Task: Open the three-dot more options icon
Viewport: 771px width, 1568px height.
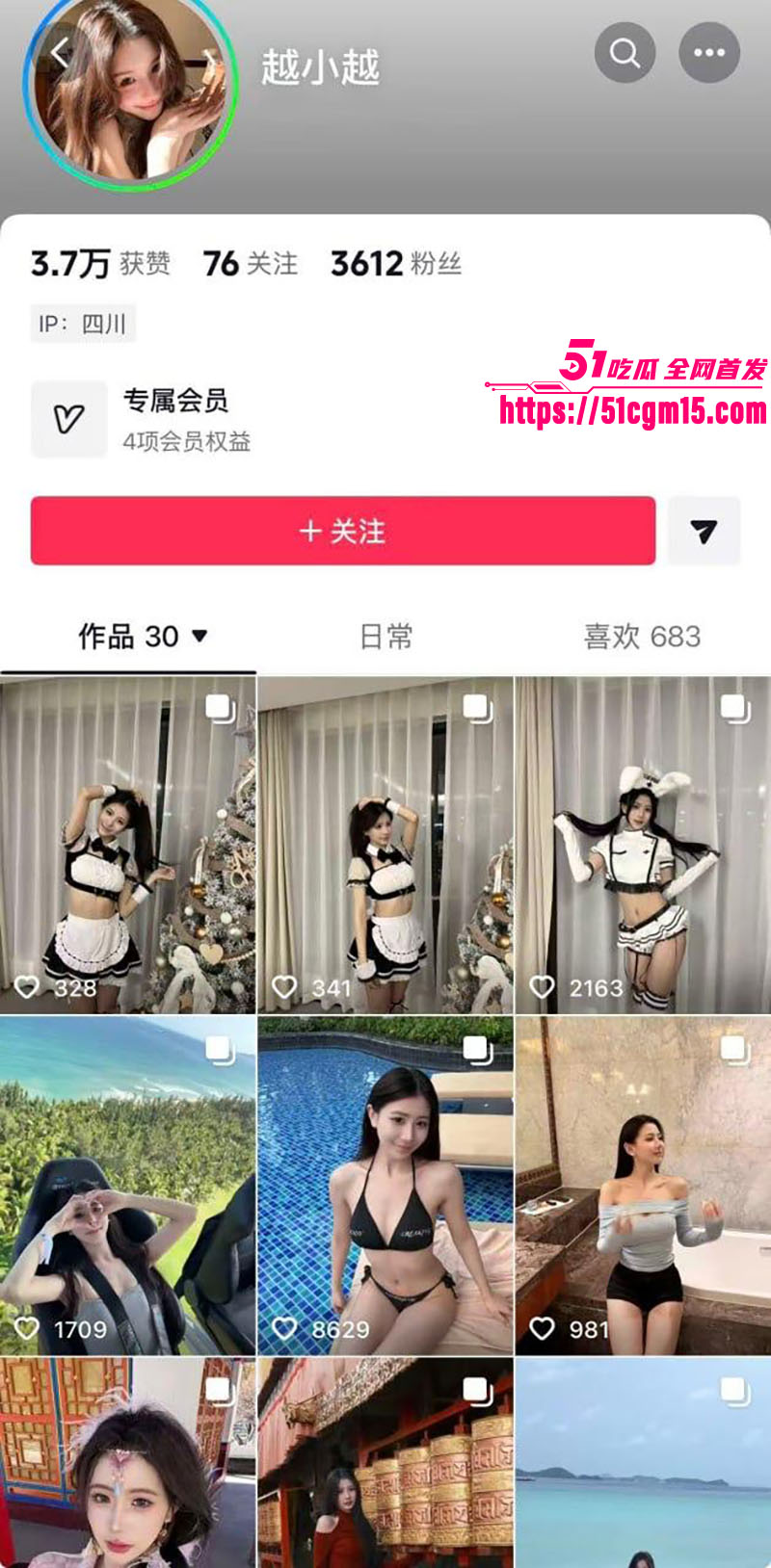Action: (709, 52)
